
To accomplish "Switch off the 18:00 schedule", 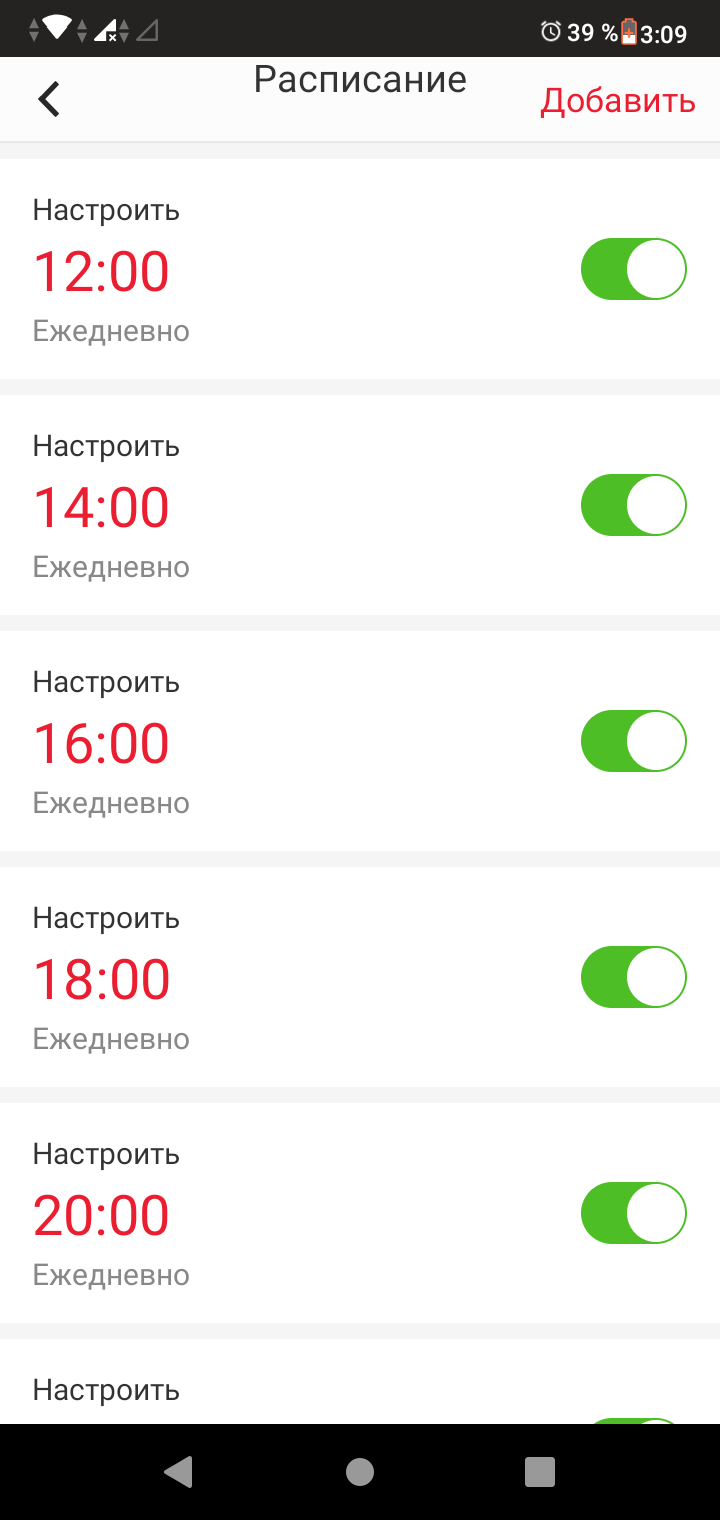I will coord(634,977).
